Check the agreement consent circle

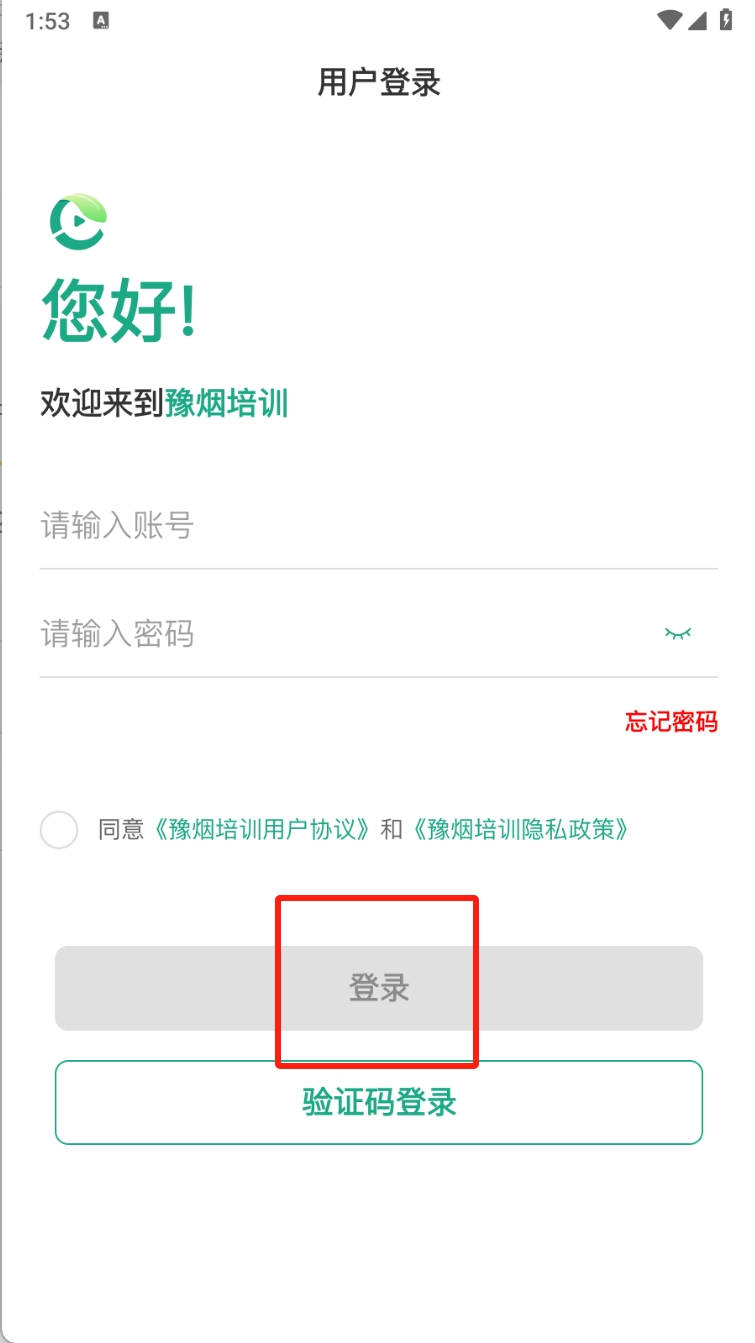click(59, 830)
